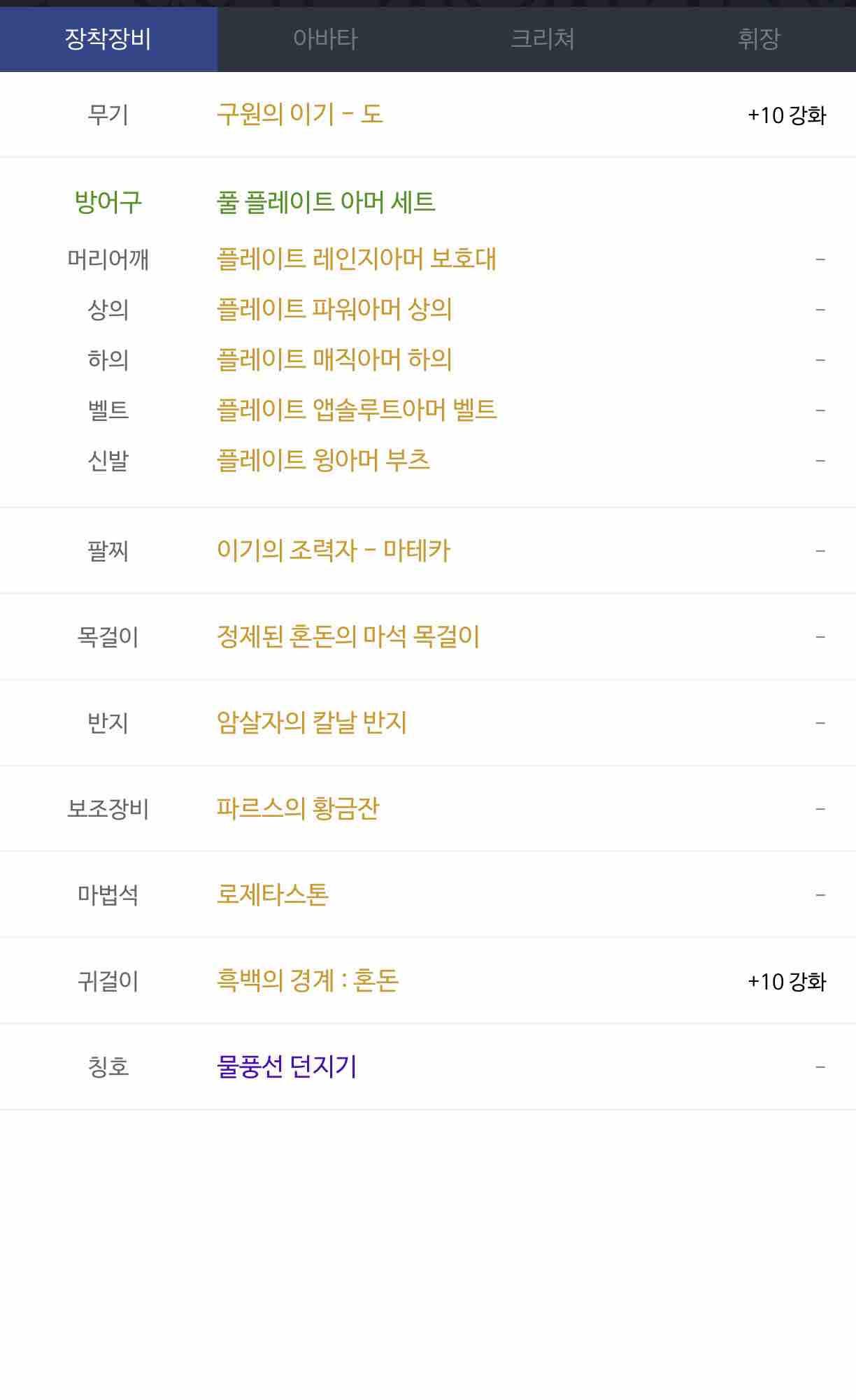Open 플레이트 레인지아머 보호대 item
856x1400 pixels.
356,259
